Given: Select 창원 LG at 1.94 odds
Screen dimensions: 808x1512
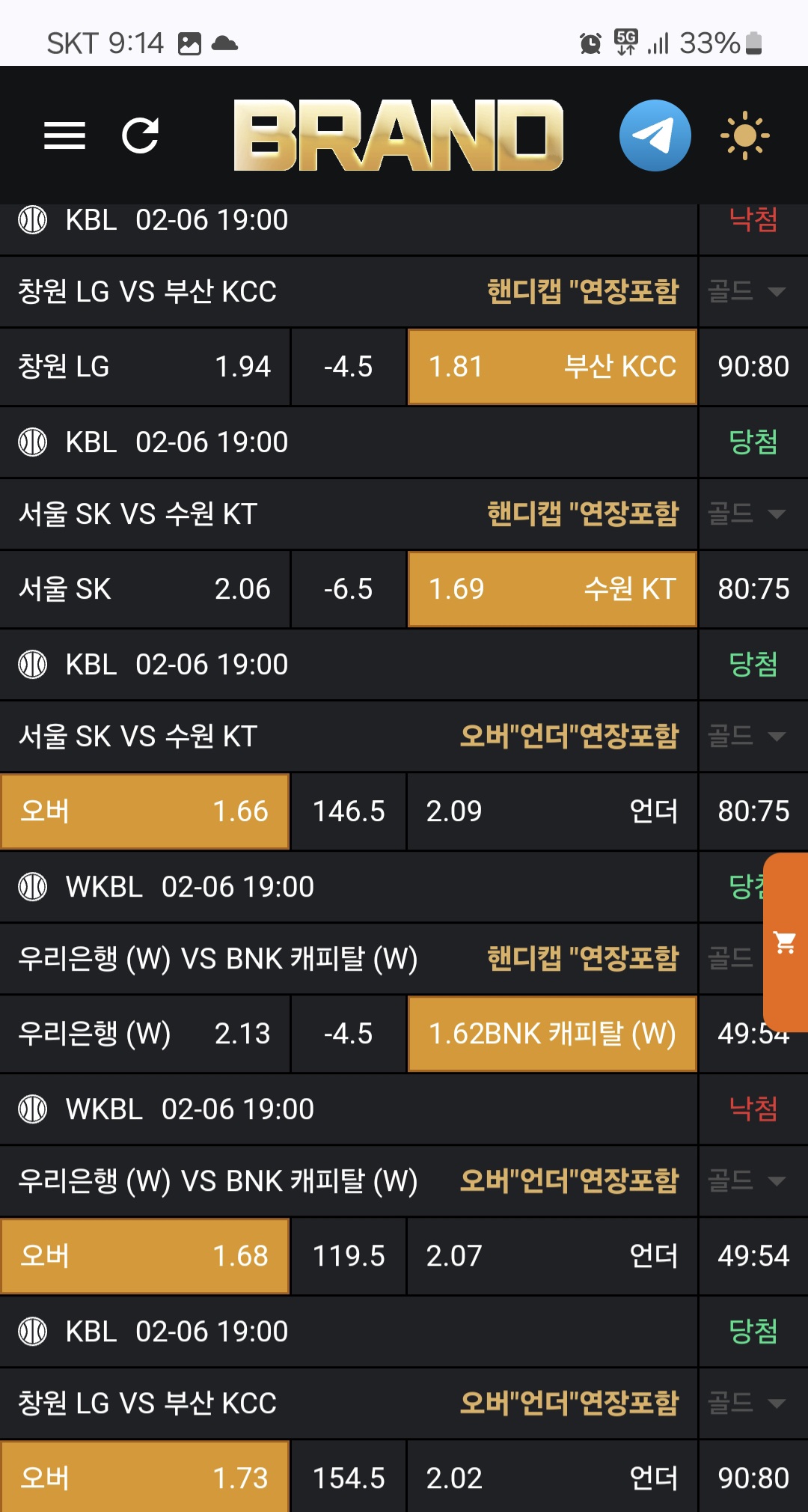Looking at the screenshot, I should coord(144,367).
